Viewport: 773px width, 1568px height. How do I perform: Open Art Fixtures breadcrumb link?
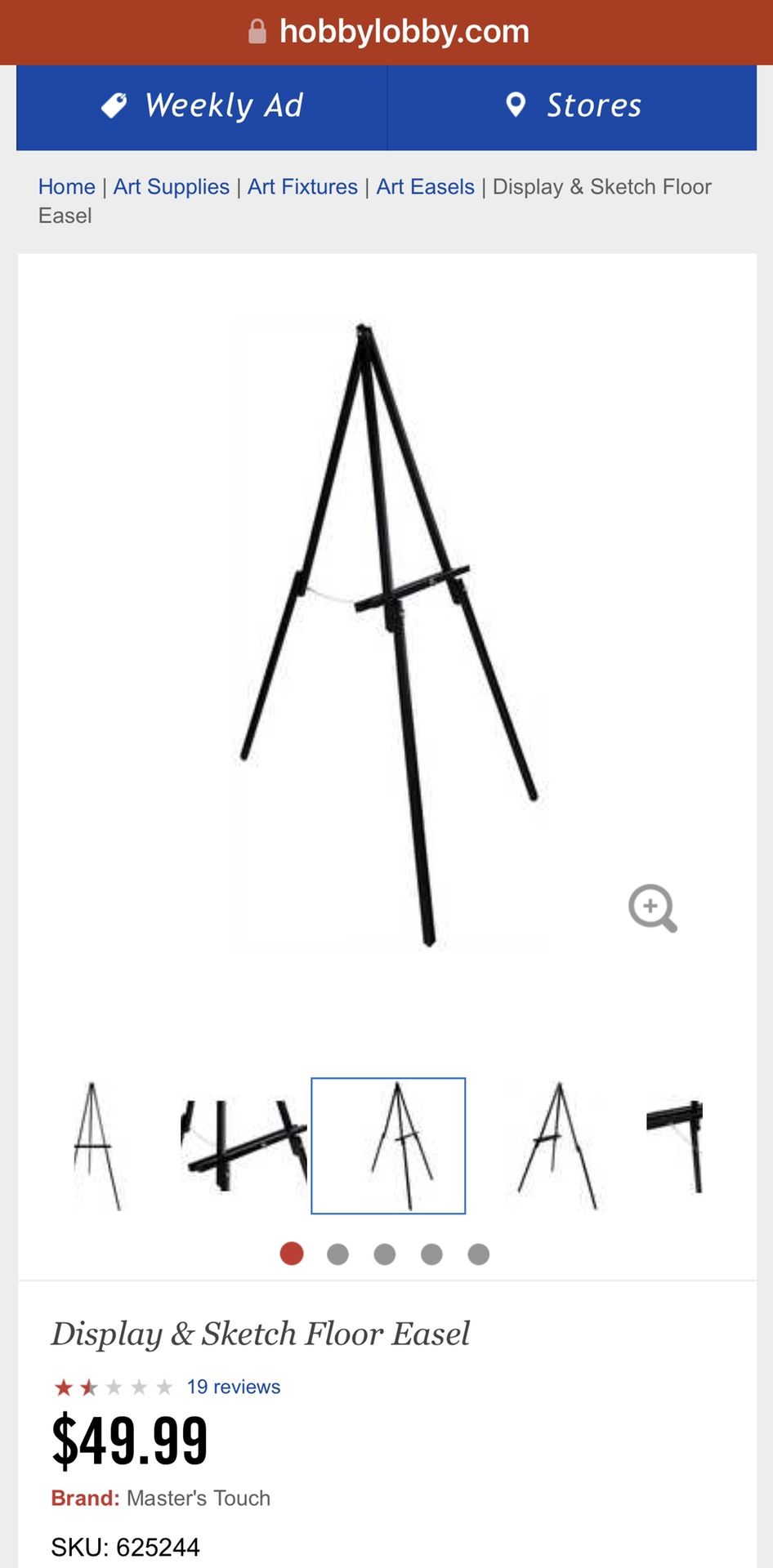coord(302,186)
